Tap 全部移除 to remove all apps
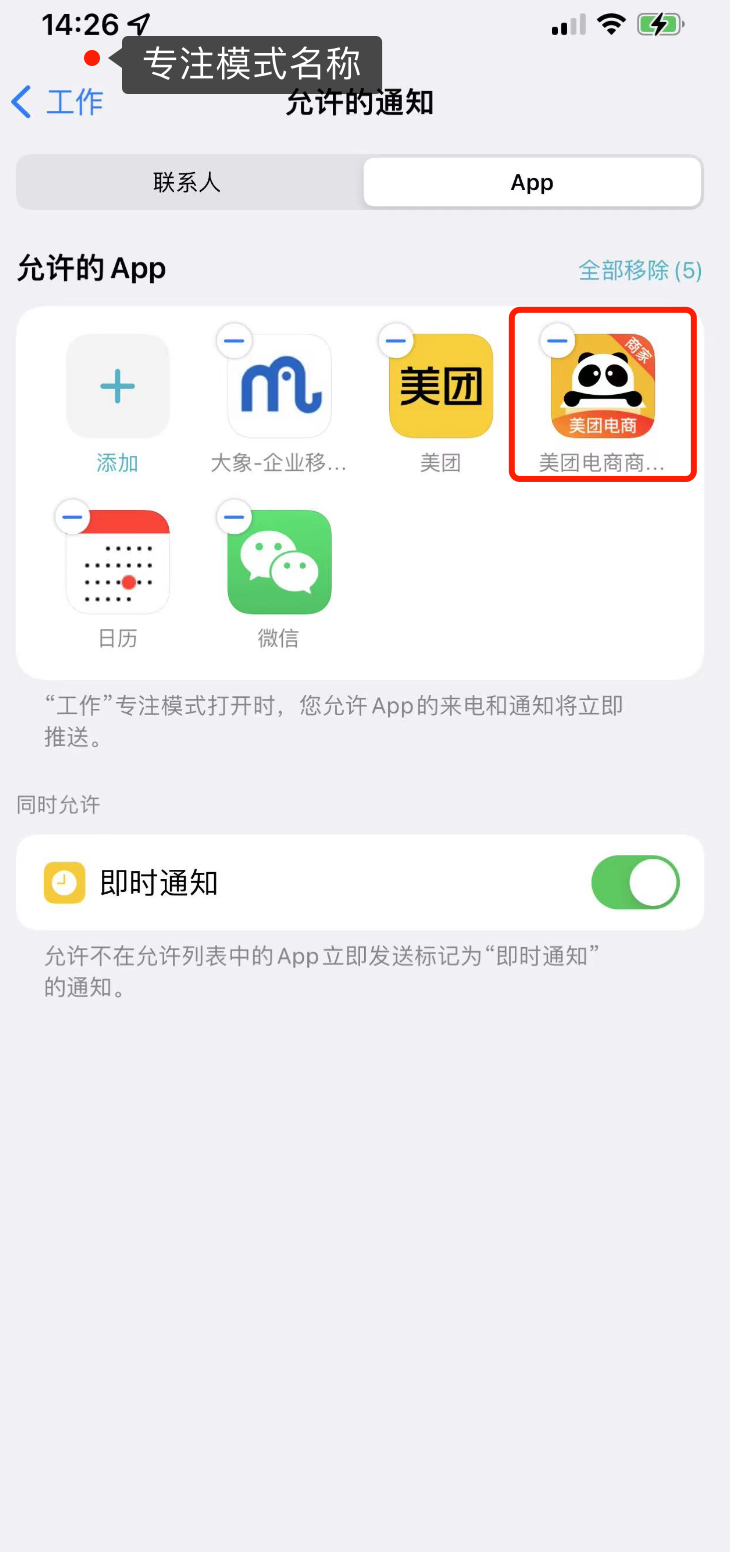 click(x=640, y=270)
